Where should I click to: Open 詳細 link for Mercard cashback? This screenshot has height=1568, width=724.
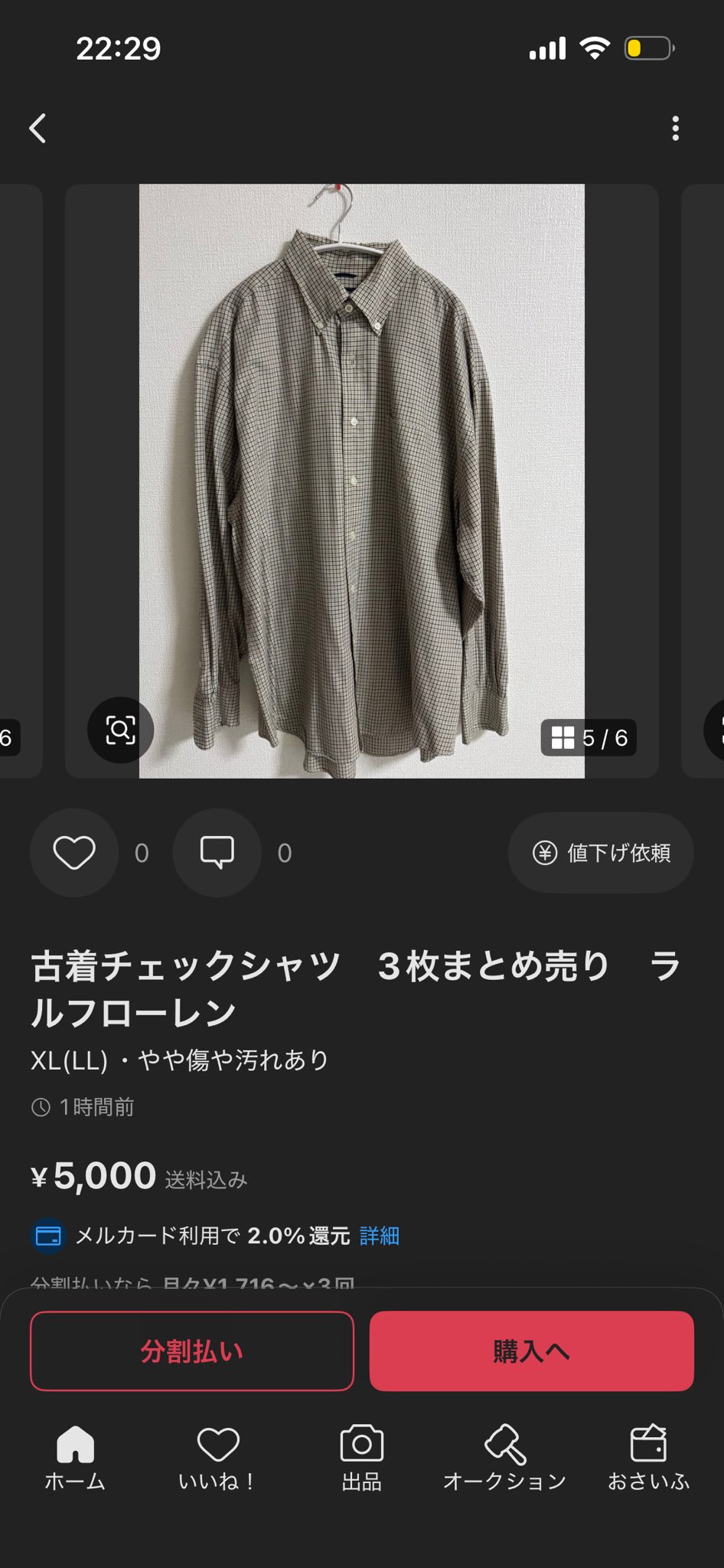pyautogui.click(x=380, y=1236)
